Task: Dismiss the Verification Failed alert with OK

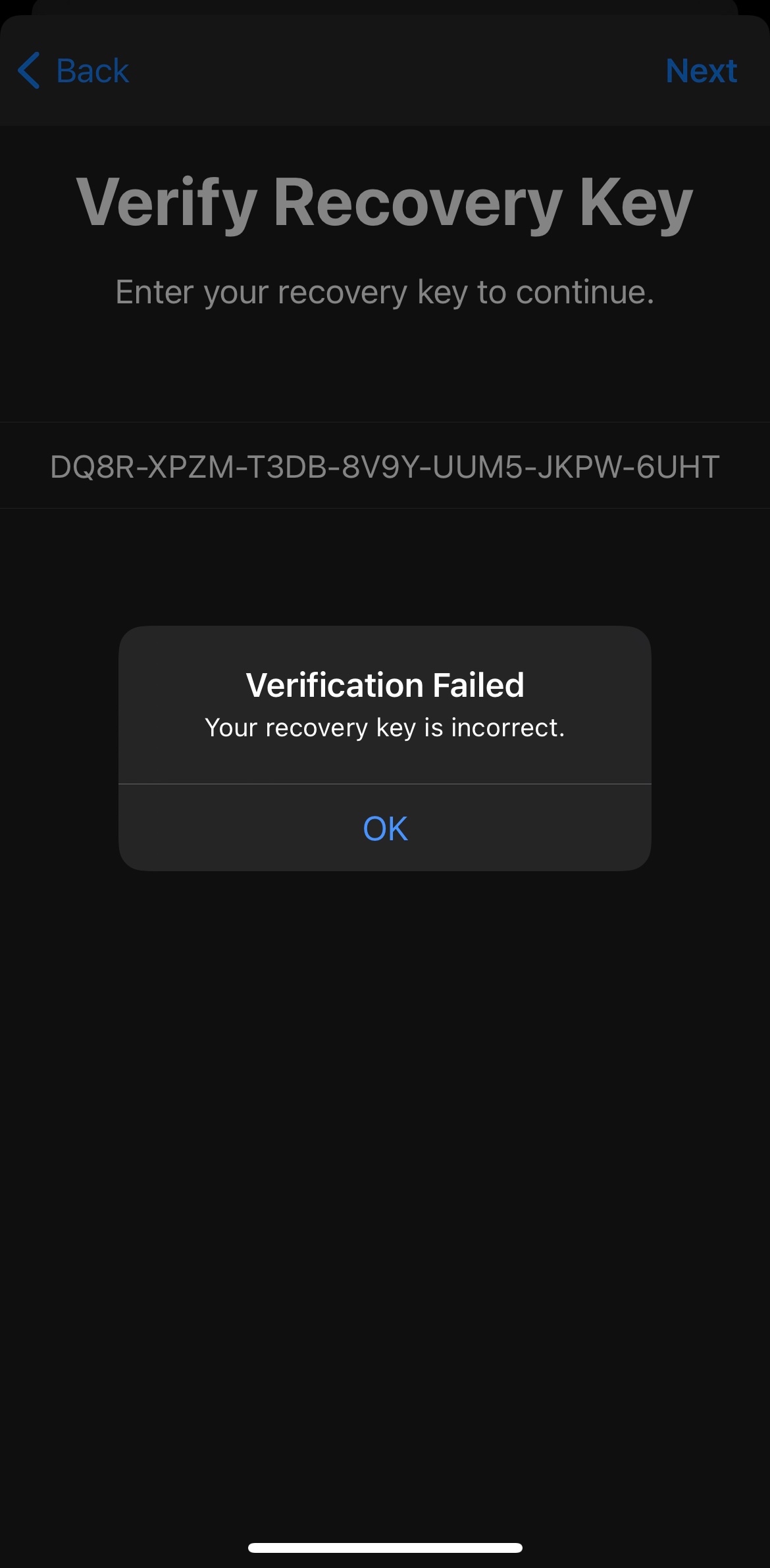Action: 385,828
